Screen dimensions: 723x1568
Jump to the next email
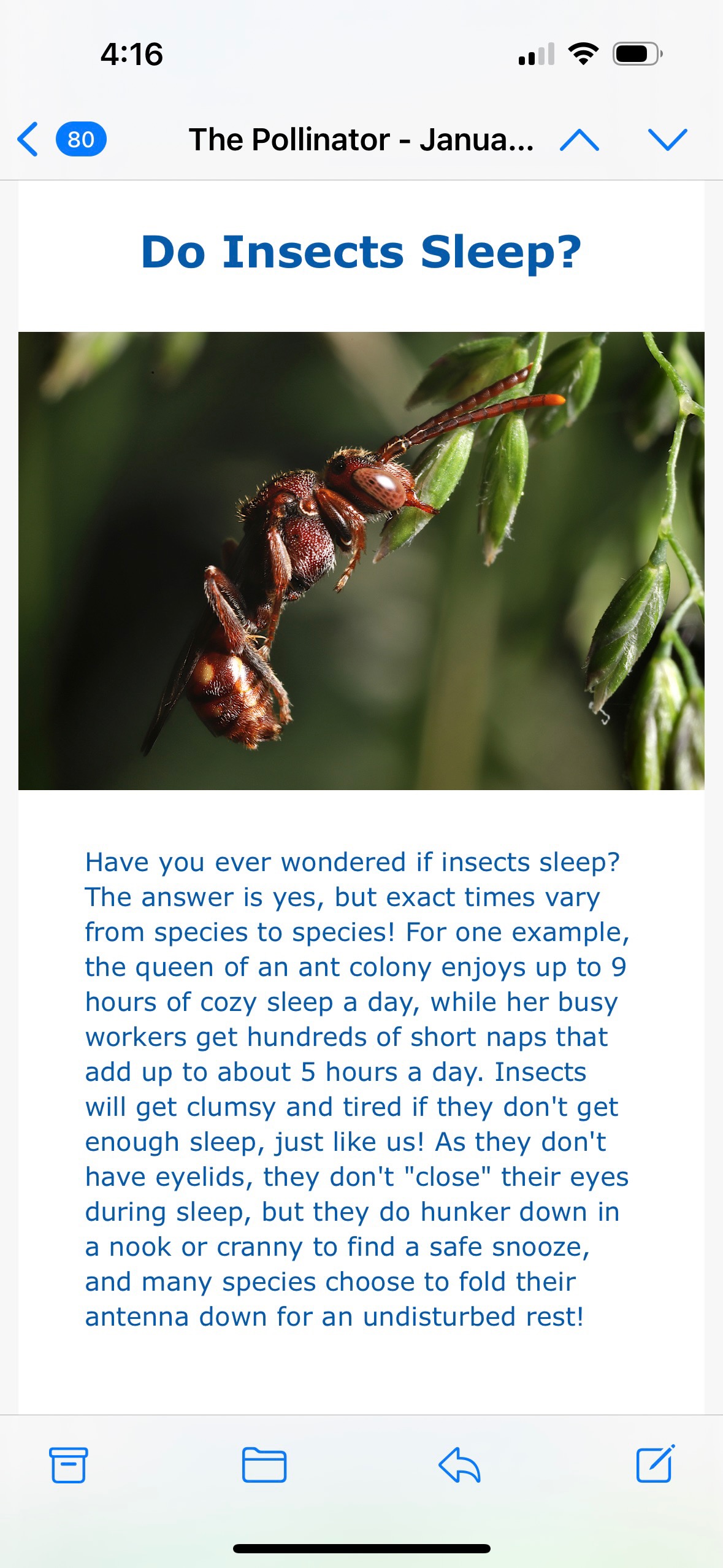[667, 140]
